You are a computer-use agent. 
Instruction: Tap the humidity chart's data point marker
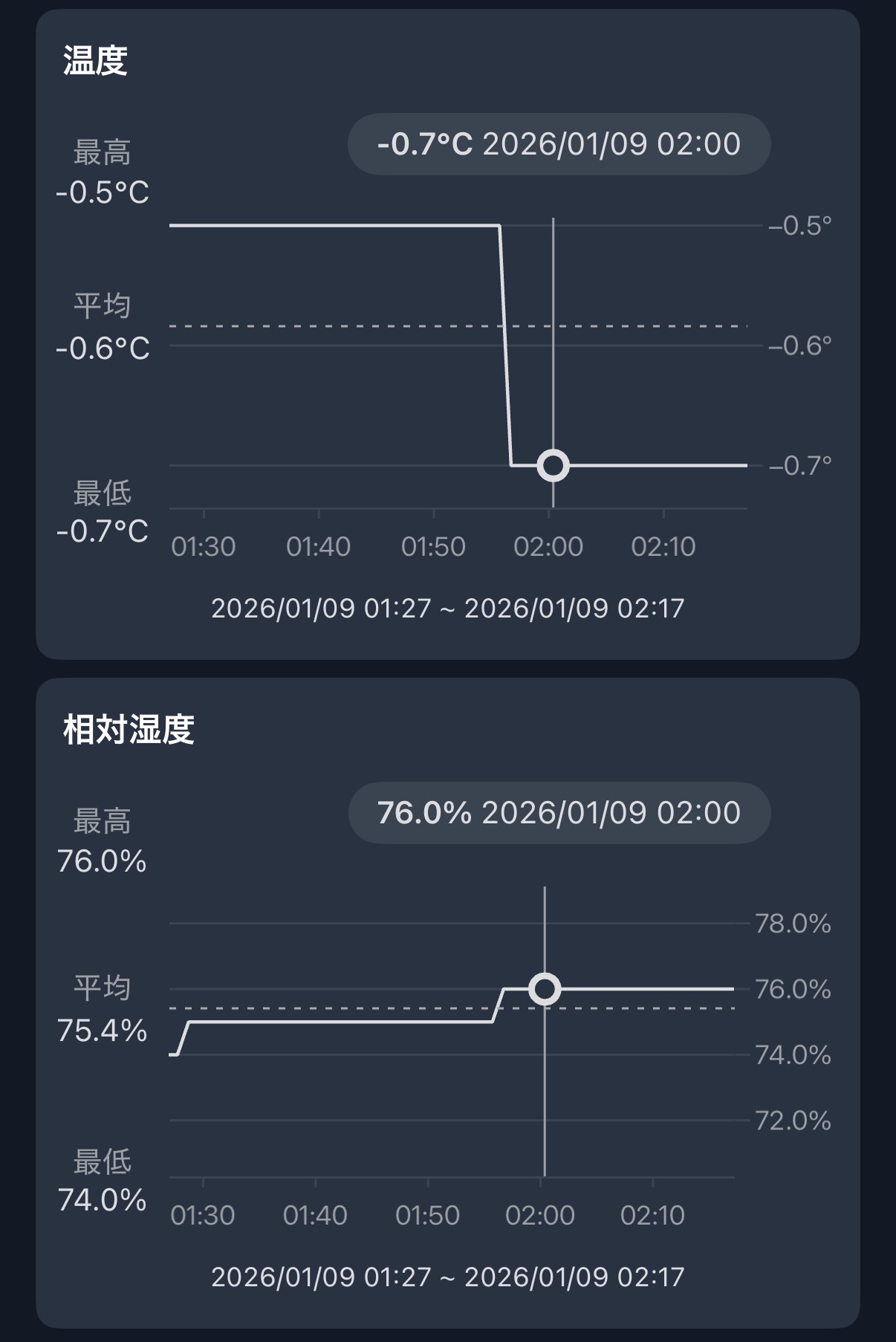click(545, 989)
